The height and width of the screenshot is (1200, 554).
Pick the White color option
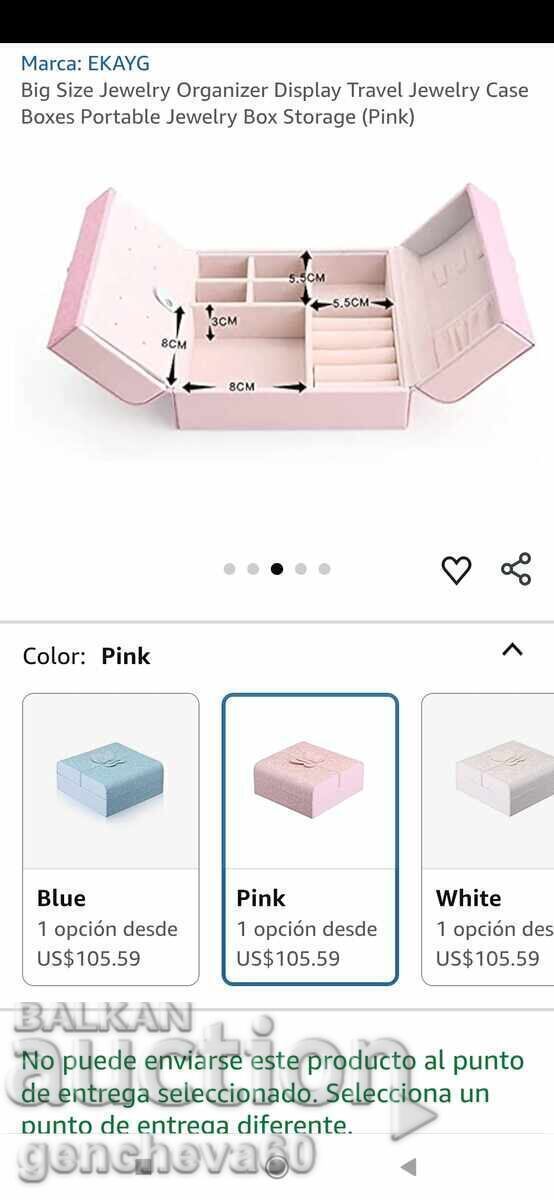pos(488,839)
